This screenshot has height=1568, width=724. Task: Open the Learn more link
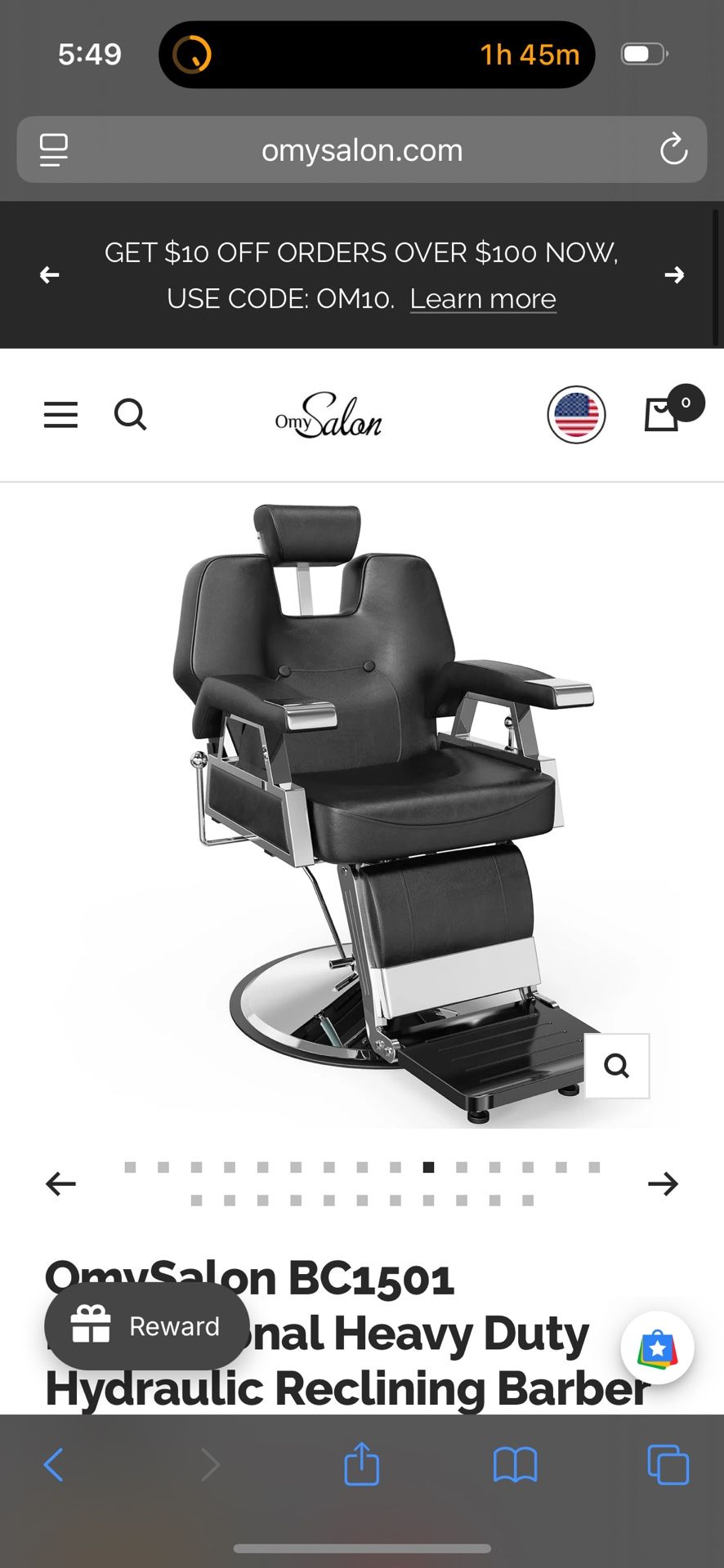click(483, 299)
